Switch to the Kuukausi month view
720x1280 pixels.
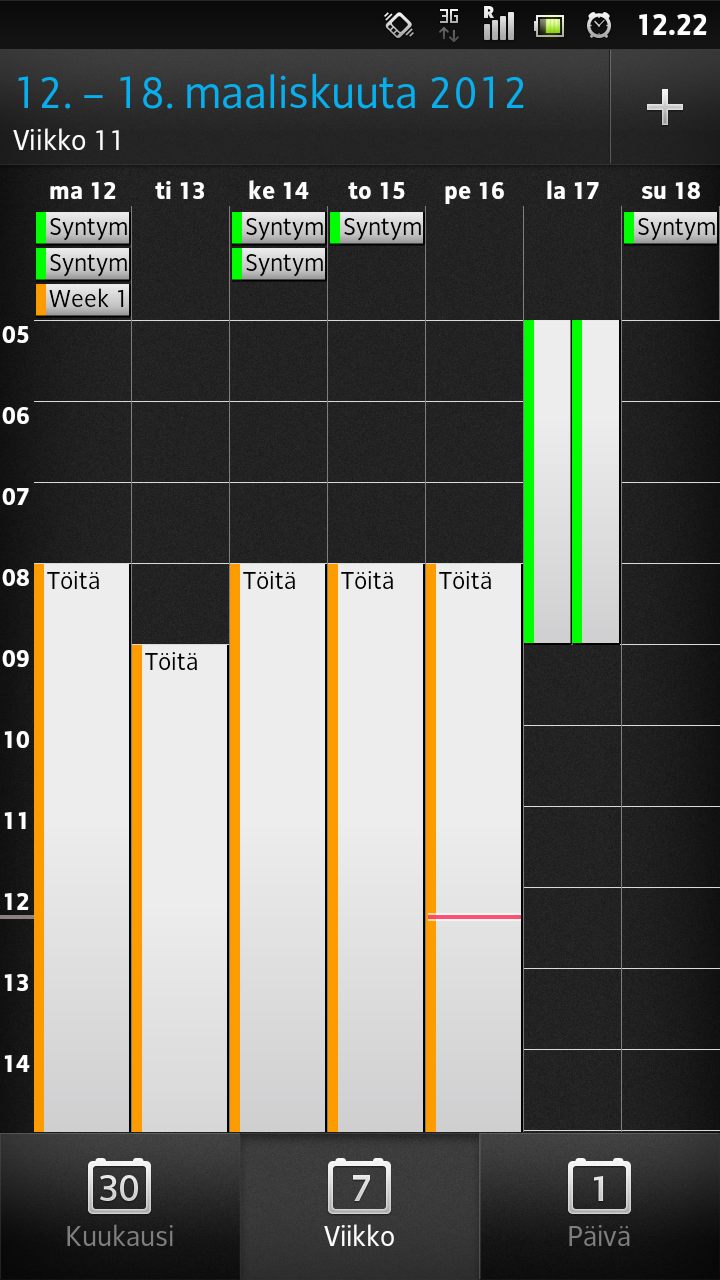120,1206
